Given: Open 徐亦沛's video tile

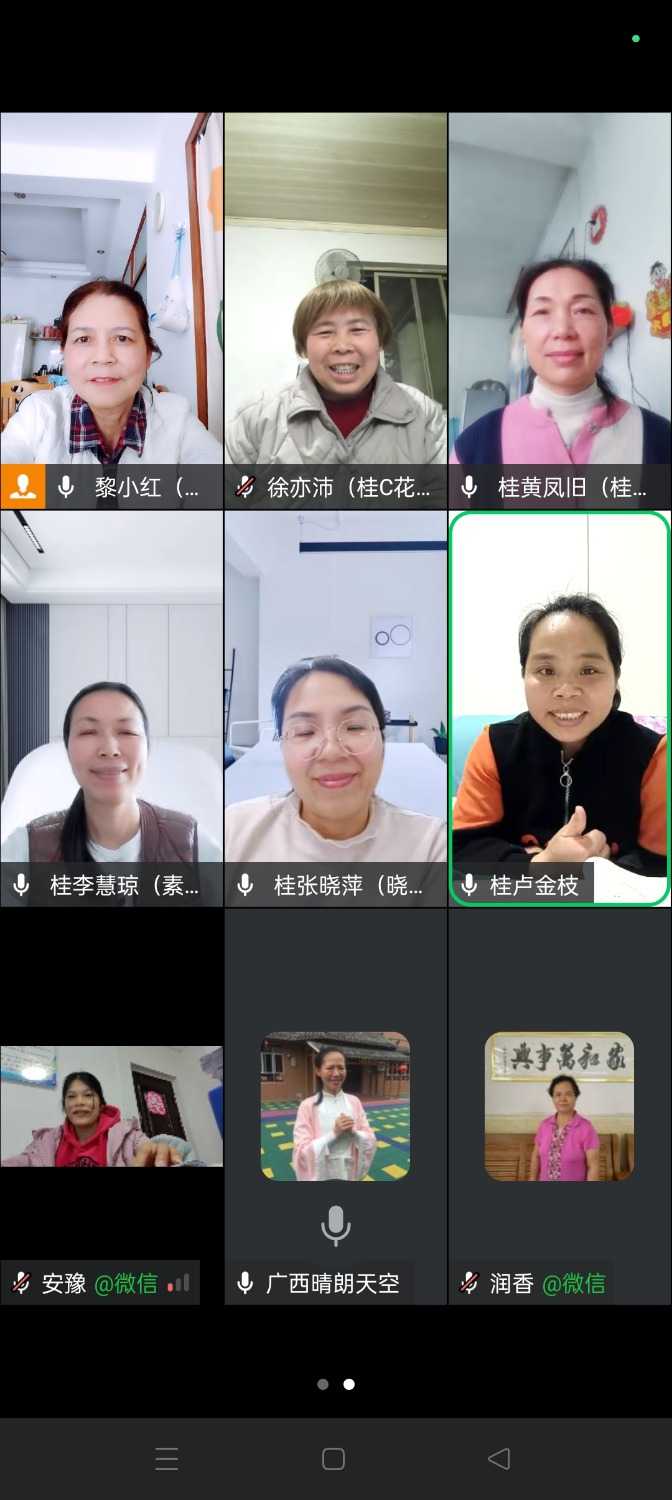Looking at the screenshot, I should [335, 310].
